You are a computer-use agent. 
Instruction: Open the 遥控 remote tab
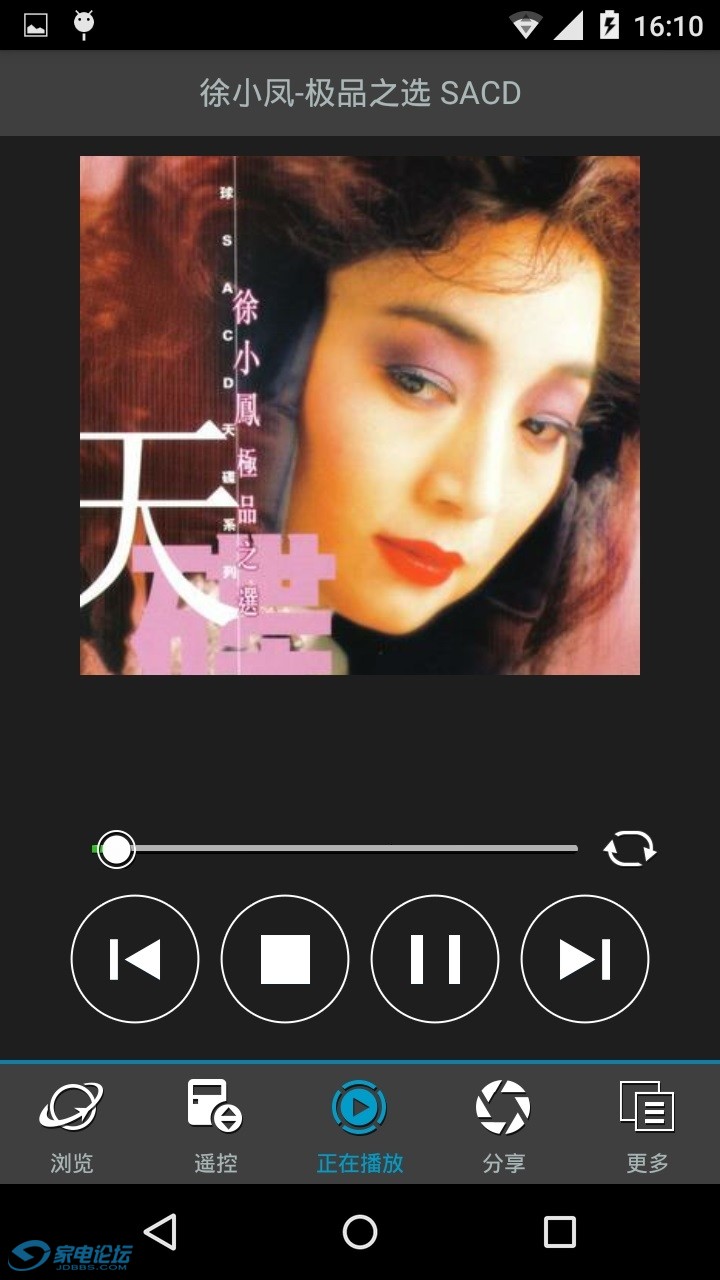click(x=215, y=1125)
